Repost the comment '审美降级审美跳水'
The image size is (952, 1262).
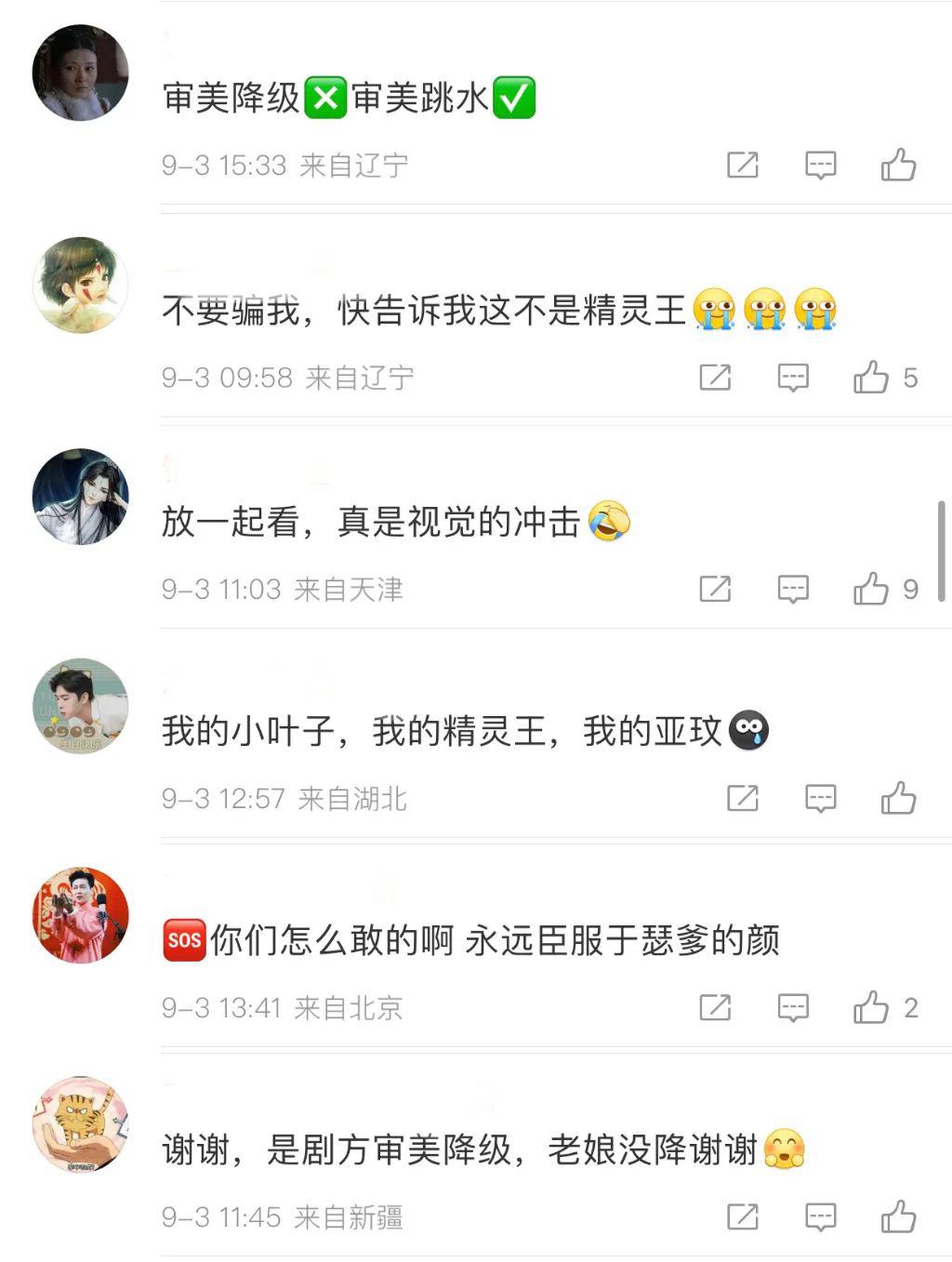click(x=742, y=166)
